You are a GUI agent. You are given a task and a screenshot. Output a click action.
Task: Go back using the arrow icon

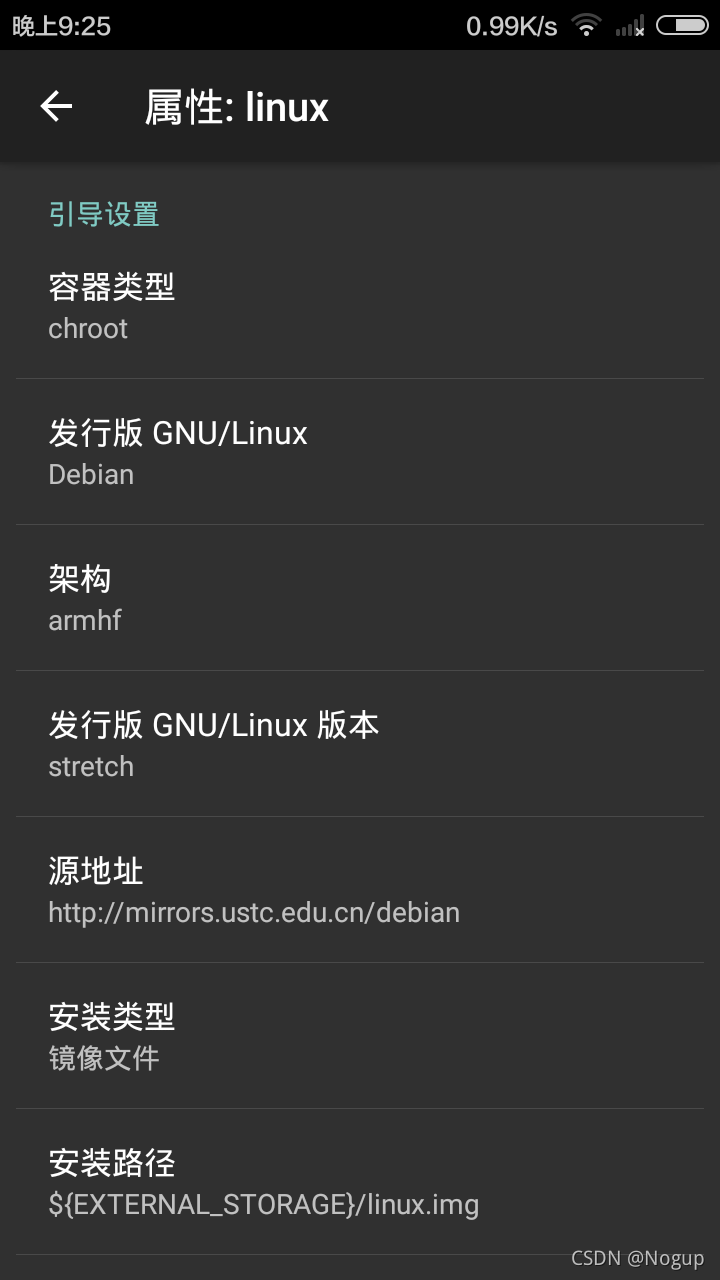(x=56, y=106)
